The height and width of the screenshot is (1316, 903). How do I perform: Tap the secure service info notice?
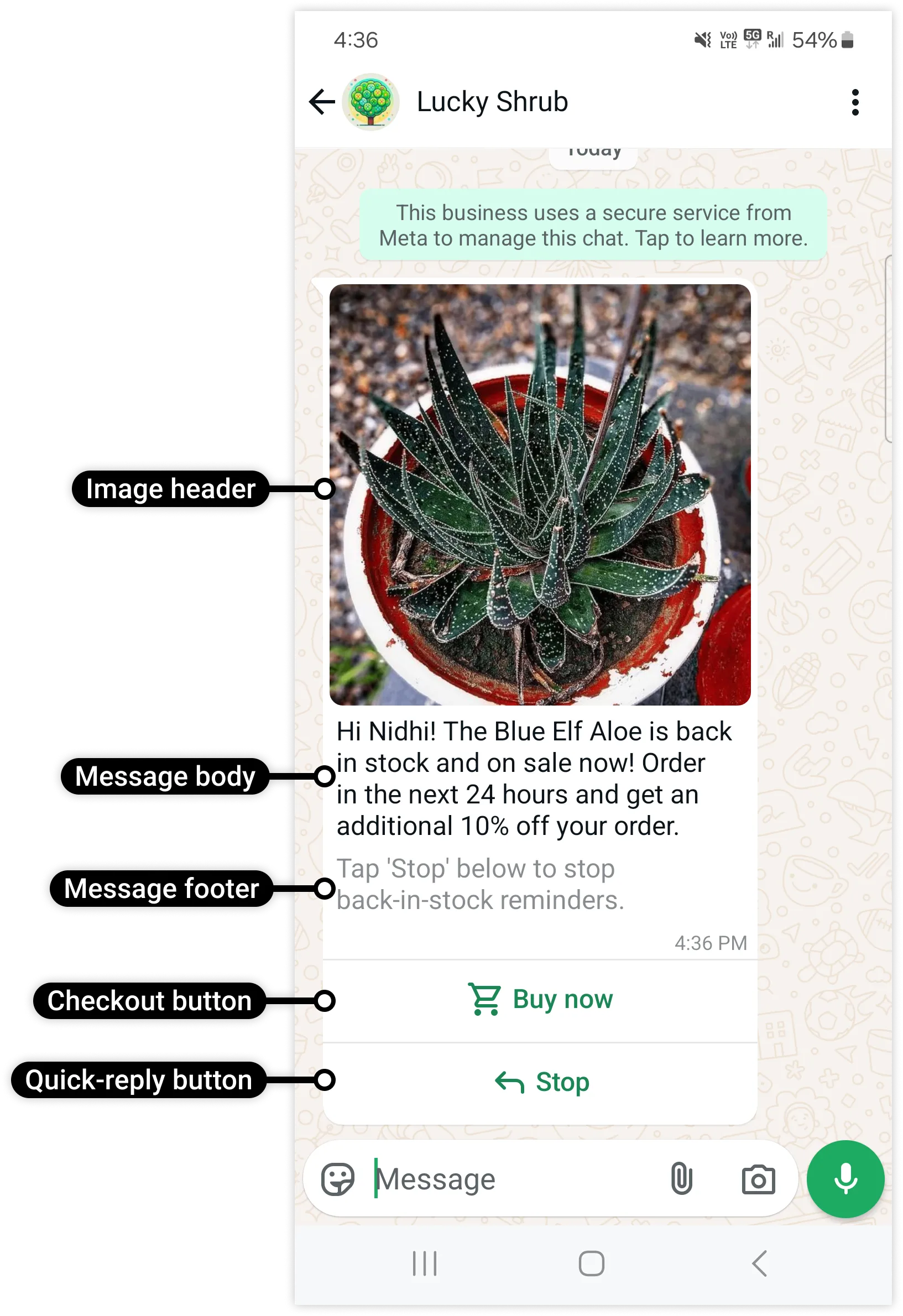coord(593,226)
